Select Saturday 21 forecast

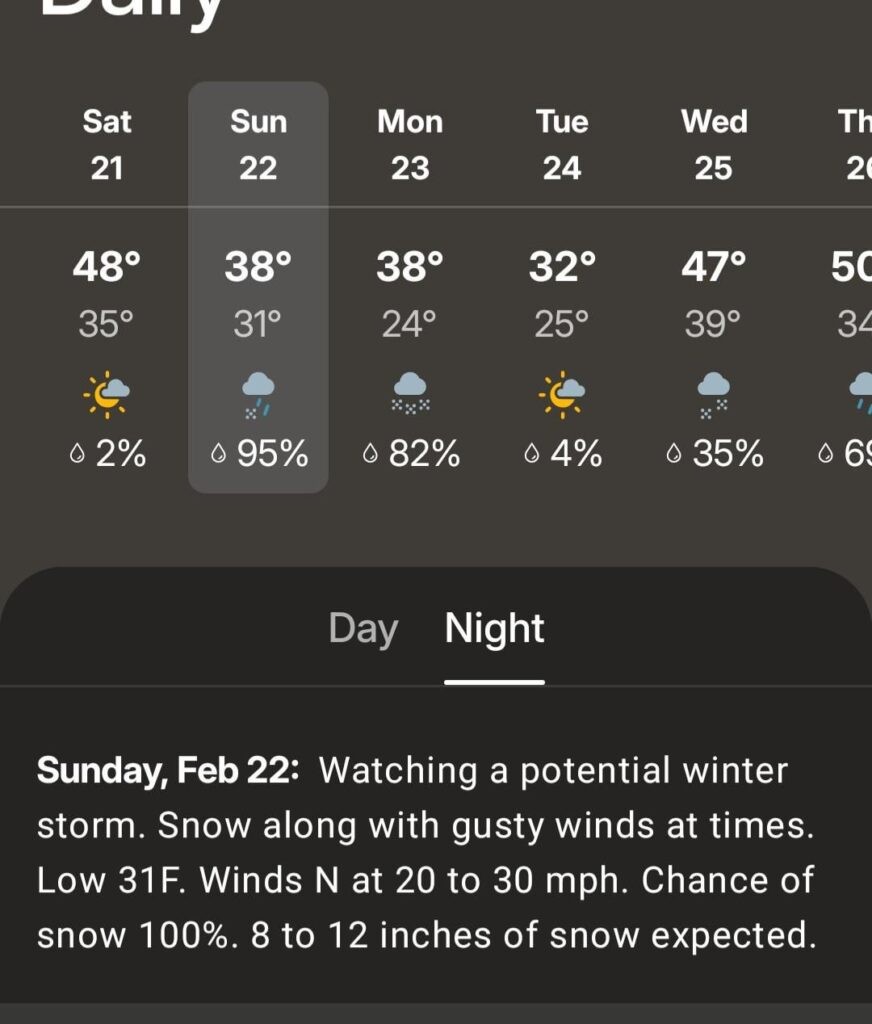point(107,287)
